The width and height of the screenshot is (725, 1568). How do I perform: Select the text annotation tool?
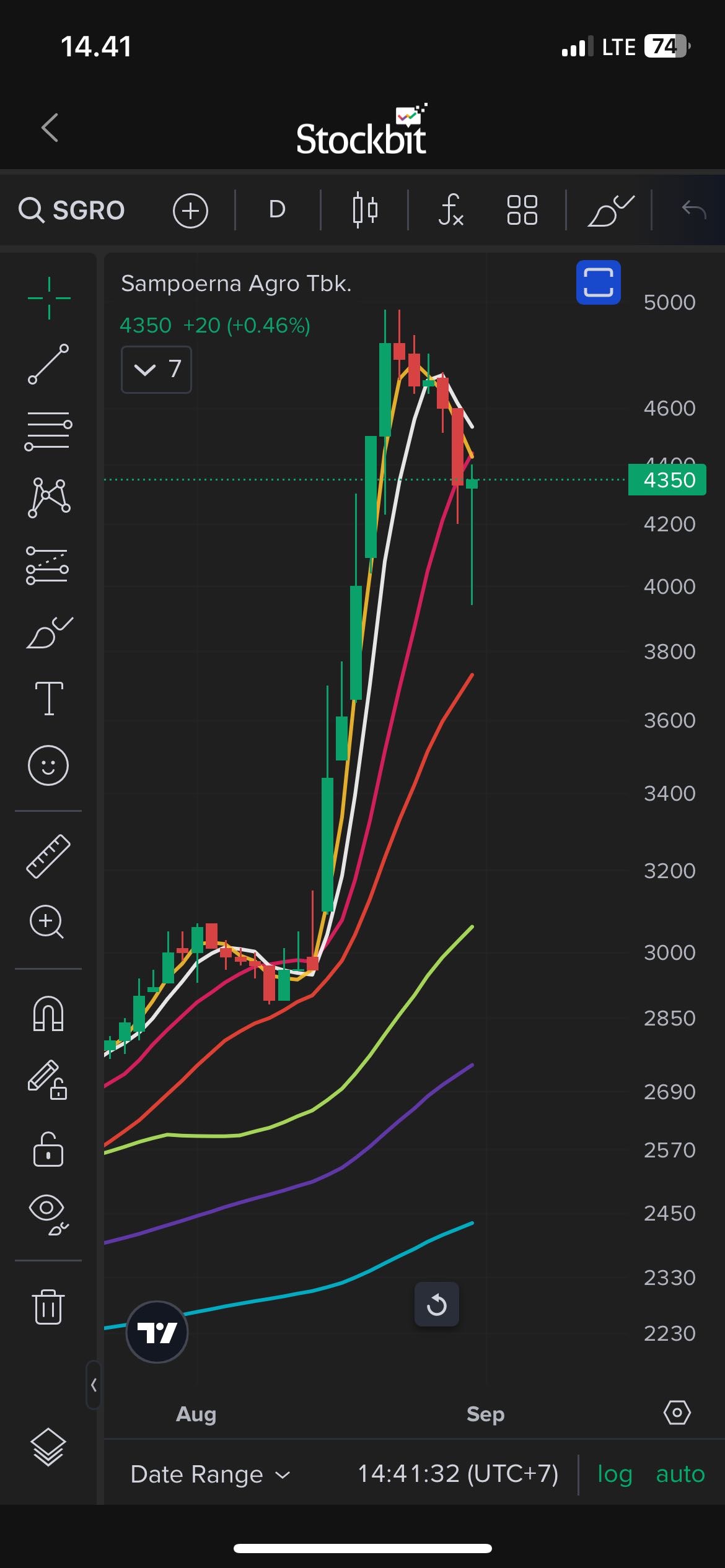[49, 698]
